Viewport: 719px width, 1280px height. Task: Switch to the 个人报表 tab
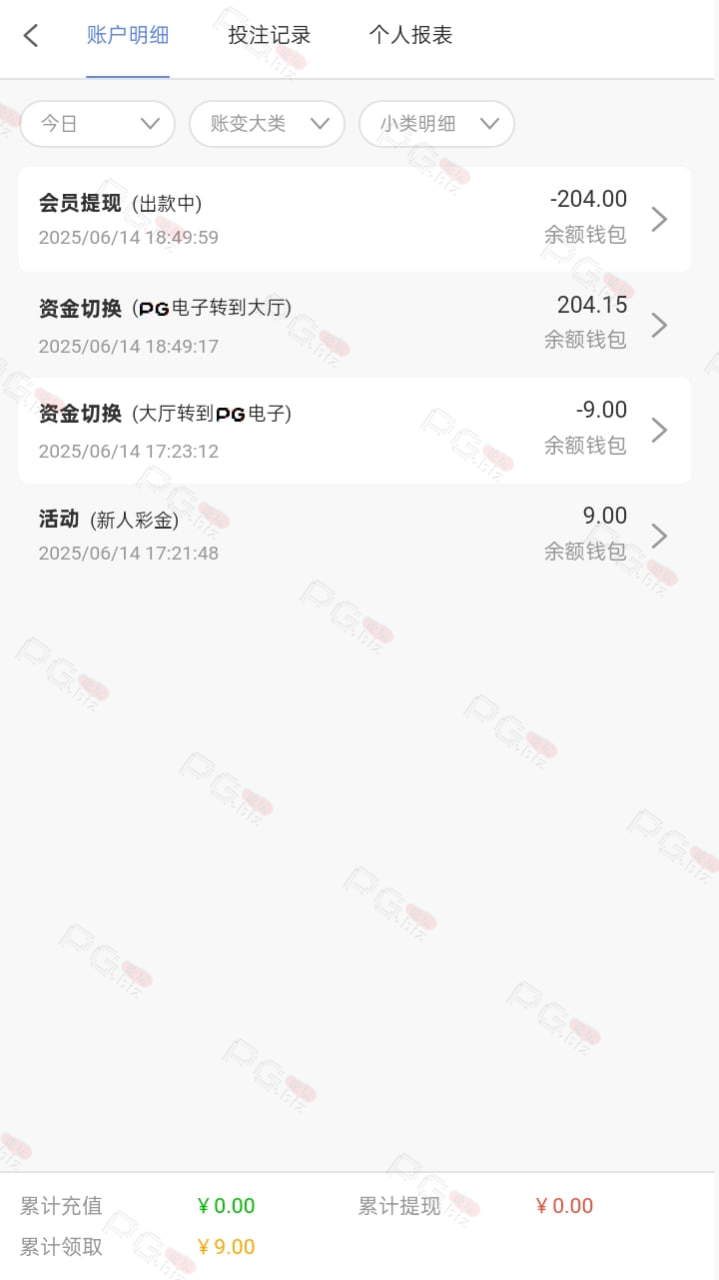(x=411, y=36)
